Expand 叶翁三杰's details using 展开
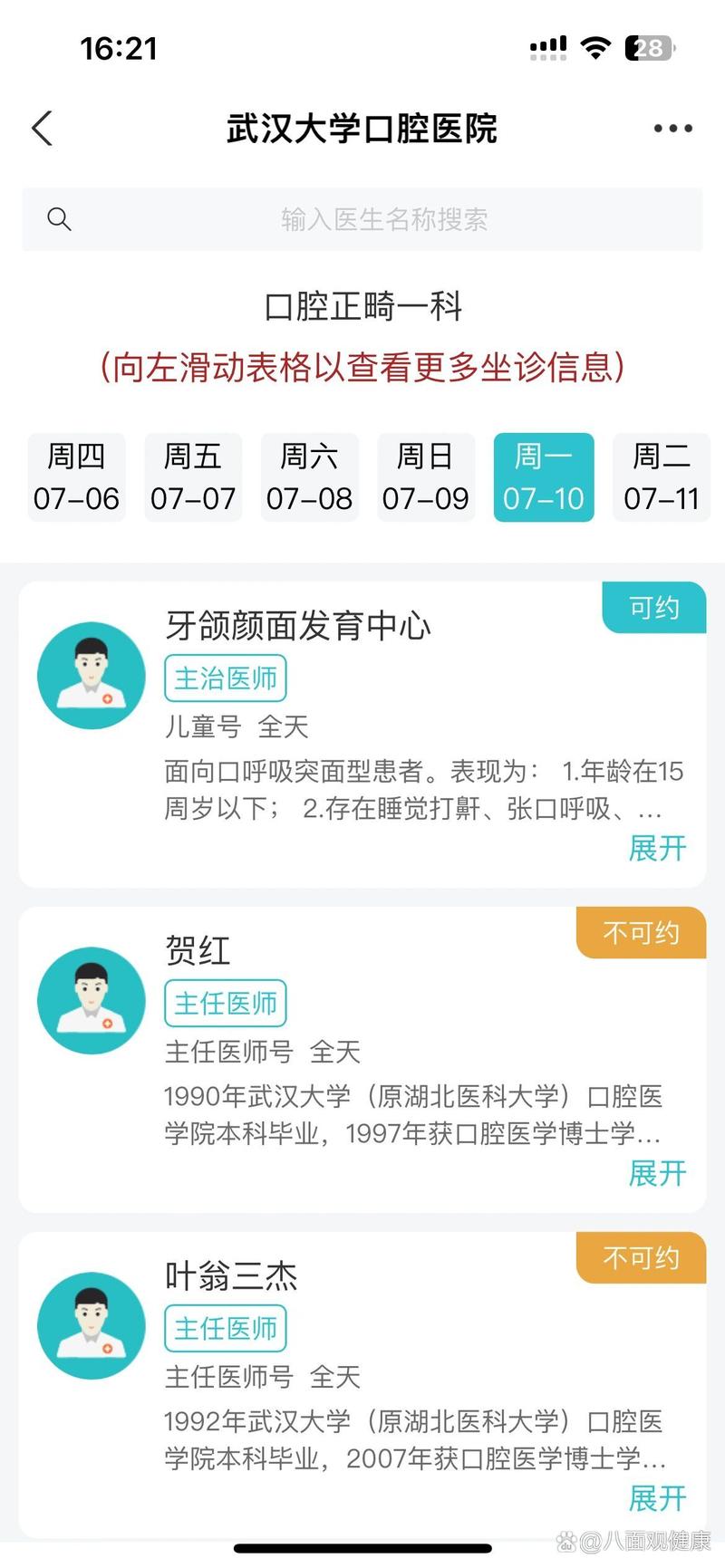Viewport: 725px width, 1568px height. [657, 1499]
